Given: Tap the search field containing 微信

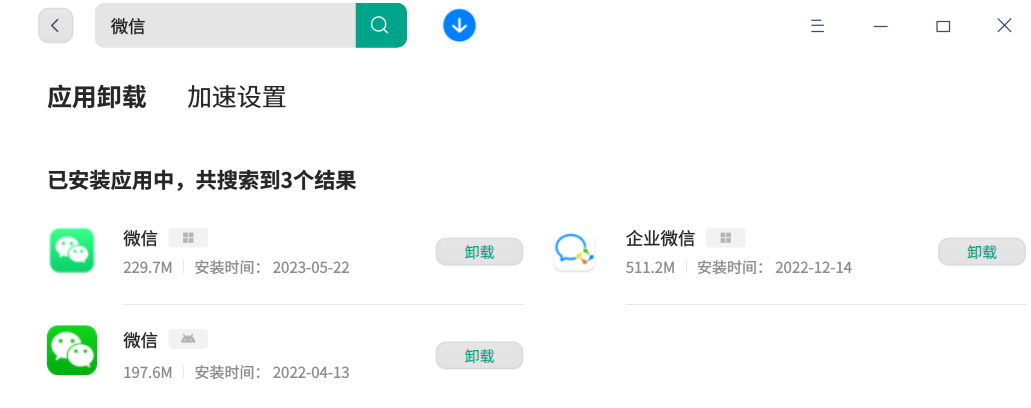Looking at the screenshot, I should [x=225, y=26].
